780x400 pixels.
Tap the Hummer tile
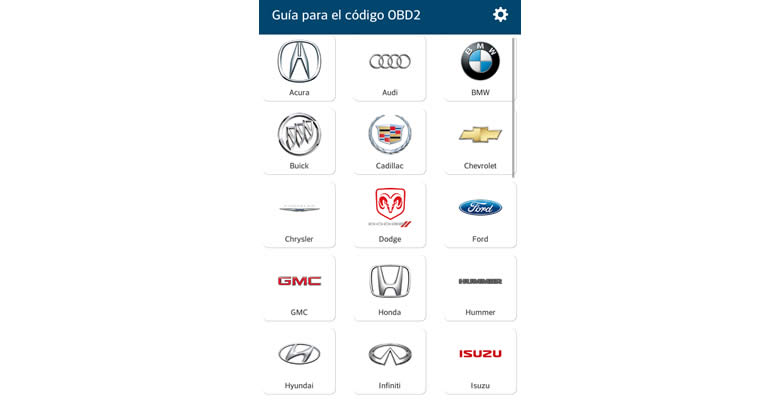click(480, 287)
